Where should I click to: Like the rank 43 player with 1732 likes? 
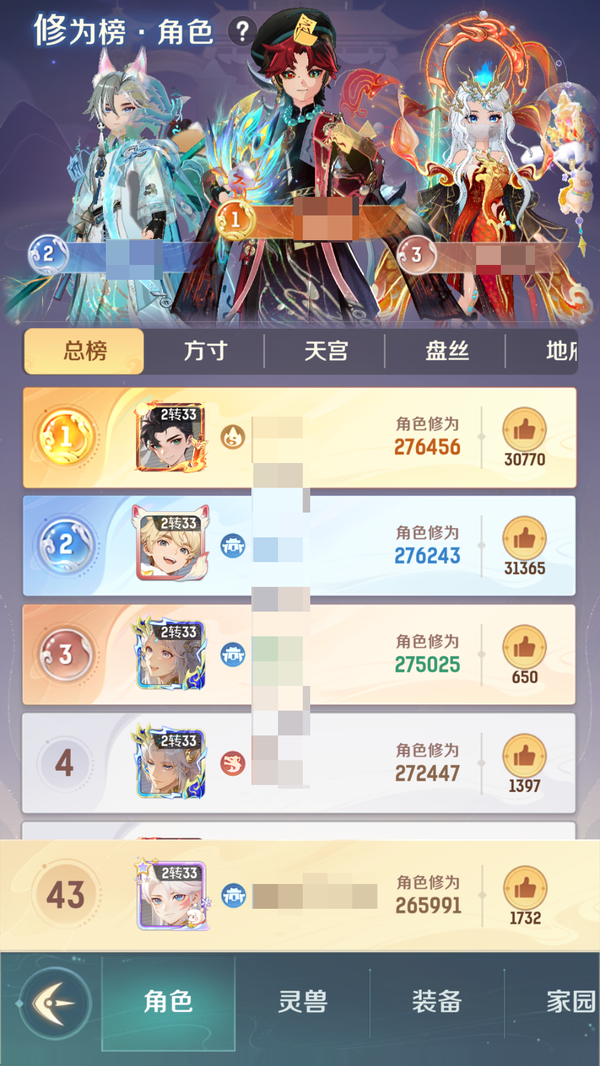pyautogui.click(x=524, y=886)
